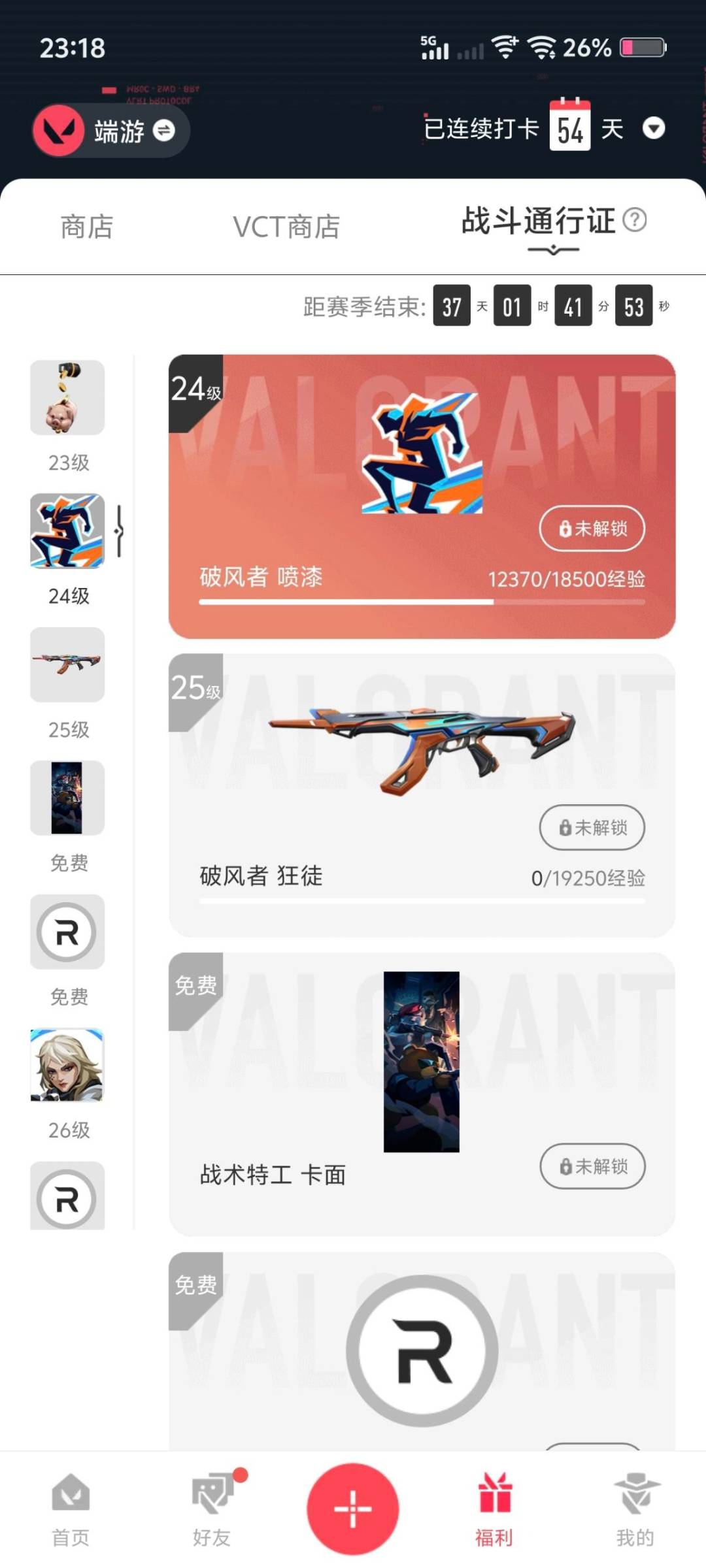Expand the chevron under 战斗通行证 tab
This screenshot has height=1568, width=706.
click(x=553, y=250)
